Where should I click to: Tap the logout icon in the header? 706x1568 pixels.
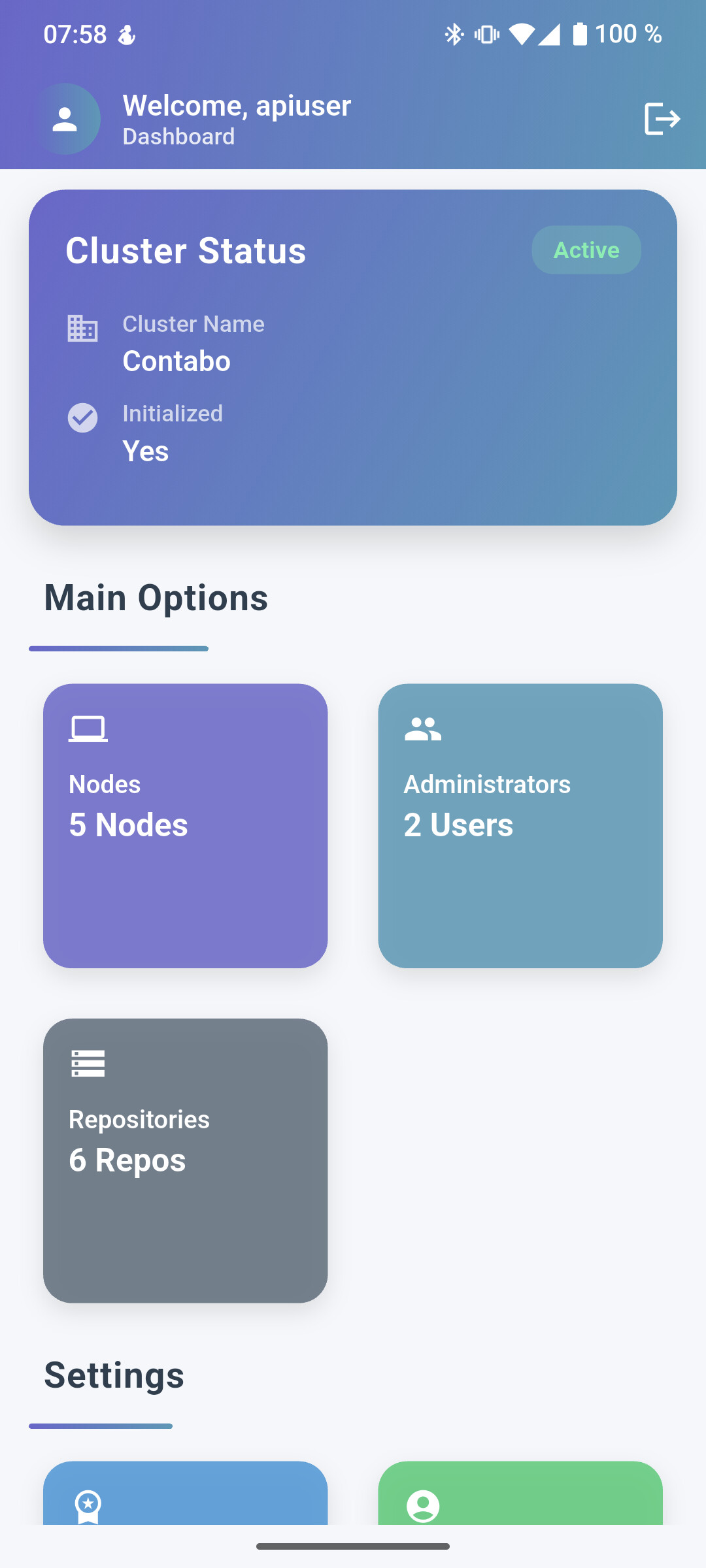[x=662, y=119]
